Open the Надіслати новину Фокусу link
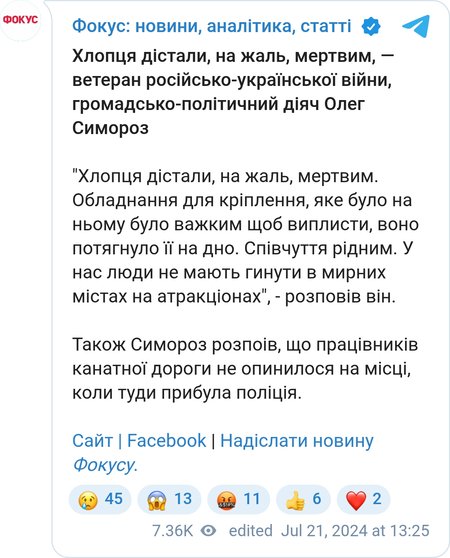Viewport: 450px width, 558px height. (x=223, y=452)
